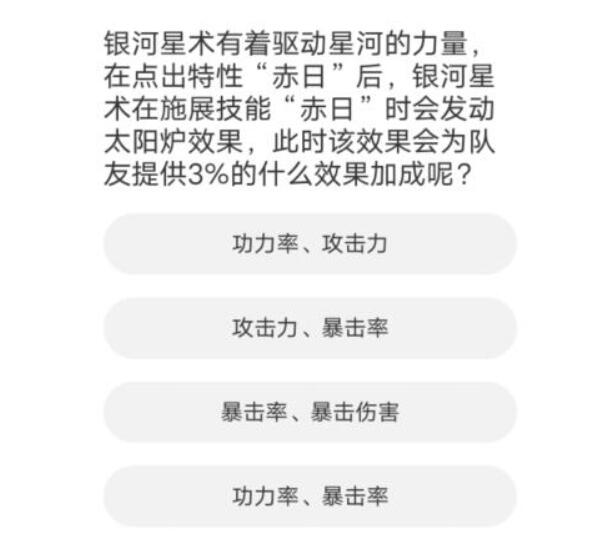
Task: Tap the option 功力率、暴击率
Action: point(309,496)
